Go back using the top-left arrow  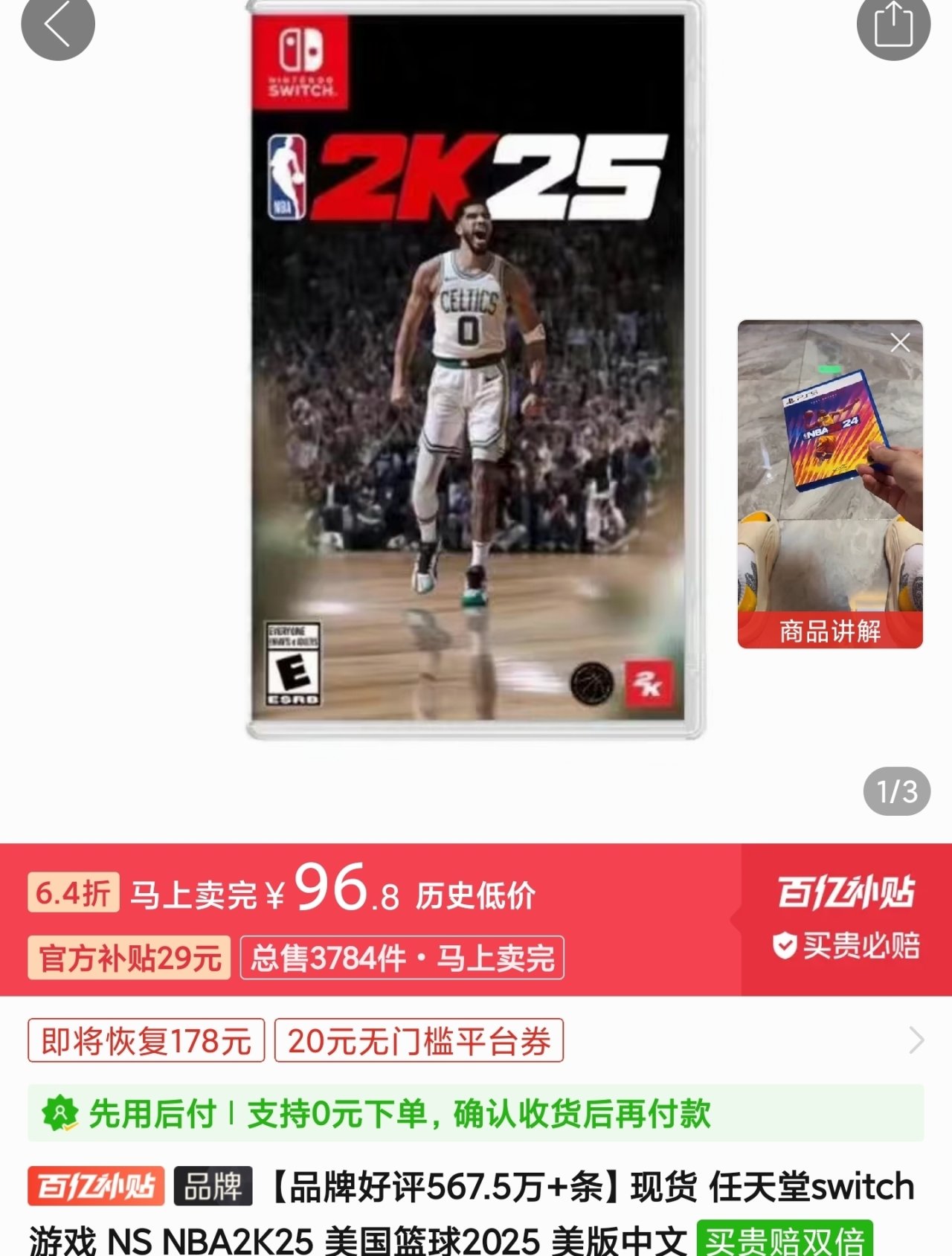pos(58,24)
